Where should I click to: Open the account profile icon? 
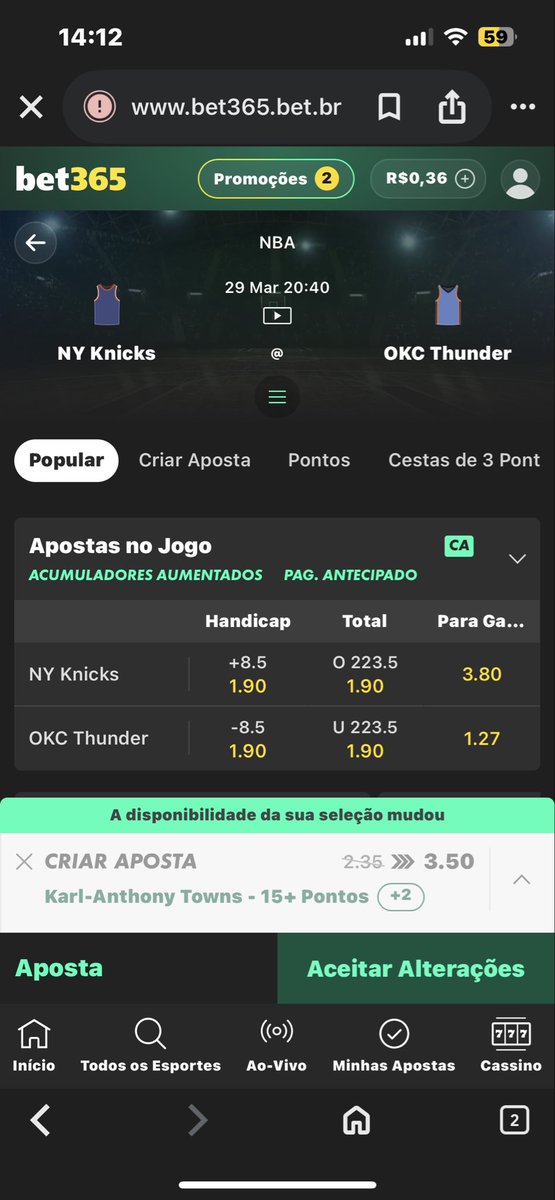(x=520, y=180)
